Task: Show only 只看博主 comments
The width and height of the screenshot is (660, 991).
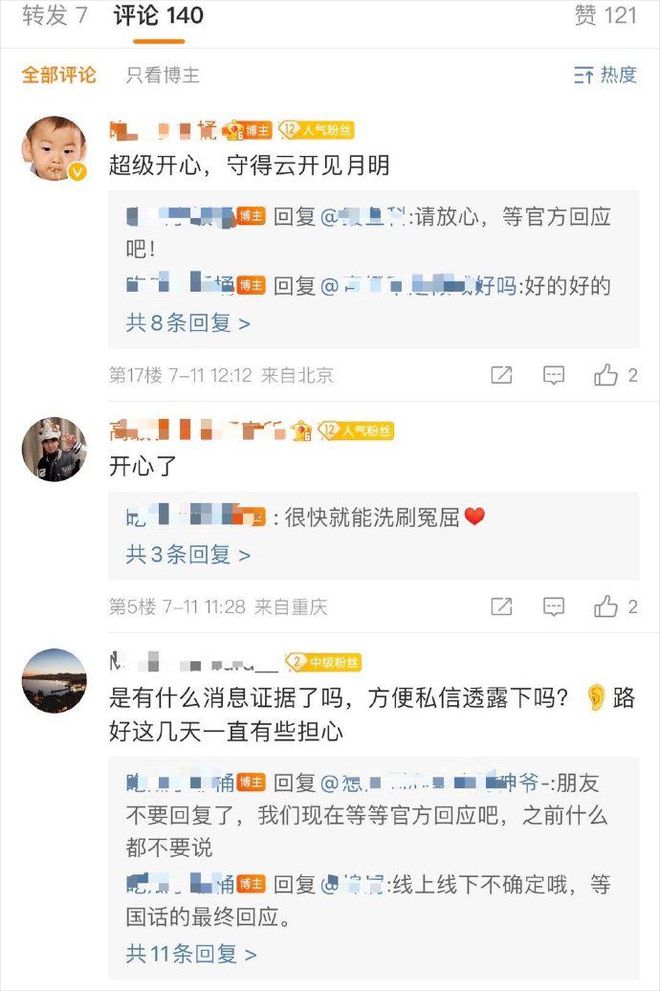Action: coord(162,75)
